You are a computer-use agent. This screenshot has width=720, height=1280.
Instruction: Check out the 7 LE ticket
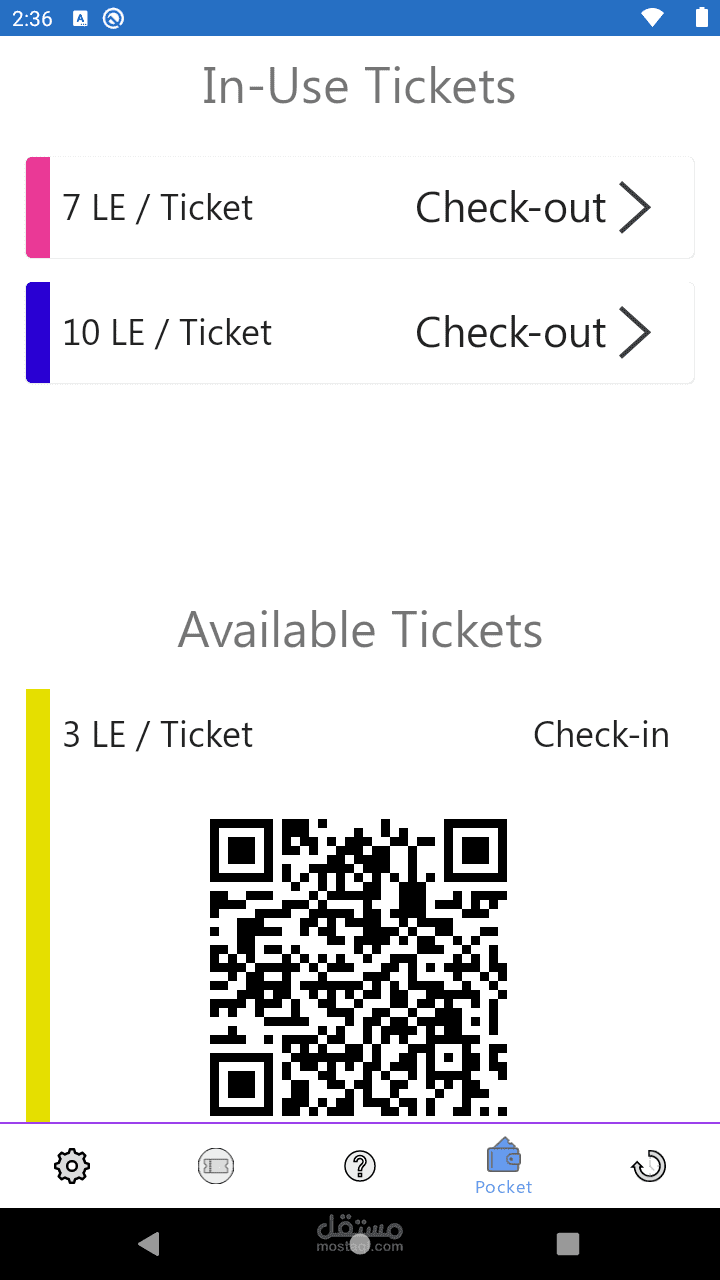click(x=533, y=208)
